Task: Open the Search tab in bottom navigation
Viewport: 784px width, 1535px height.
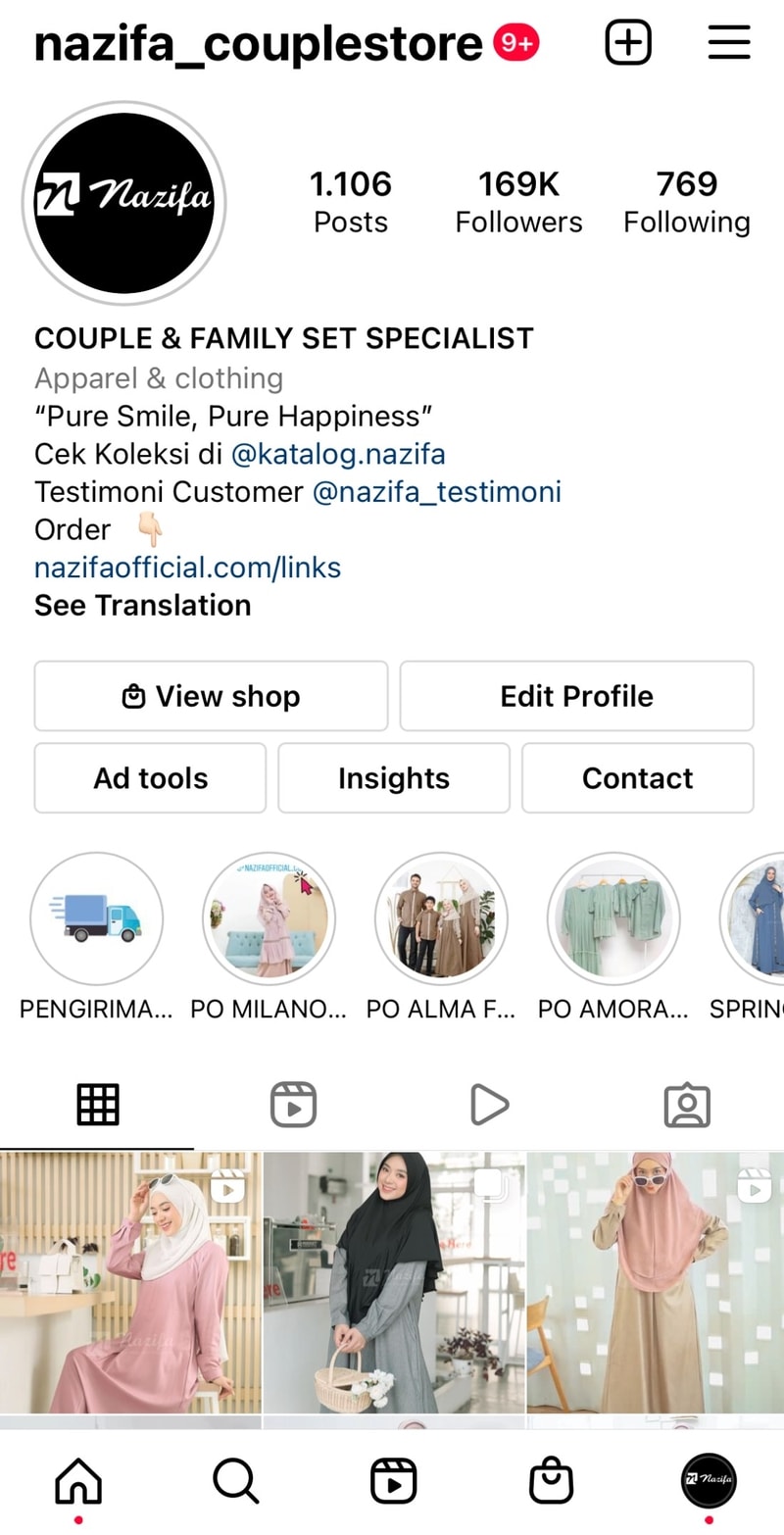Action: pyautogui.click(x=235, y=1480)
